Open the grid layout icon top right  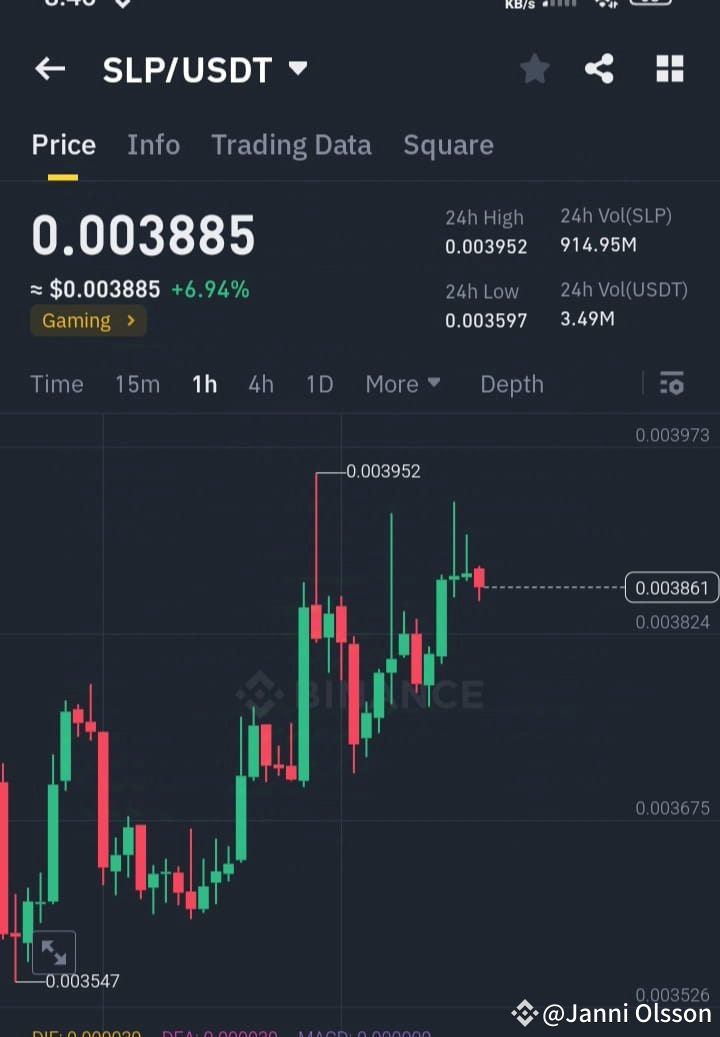pos(669,69)
